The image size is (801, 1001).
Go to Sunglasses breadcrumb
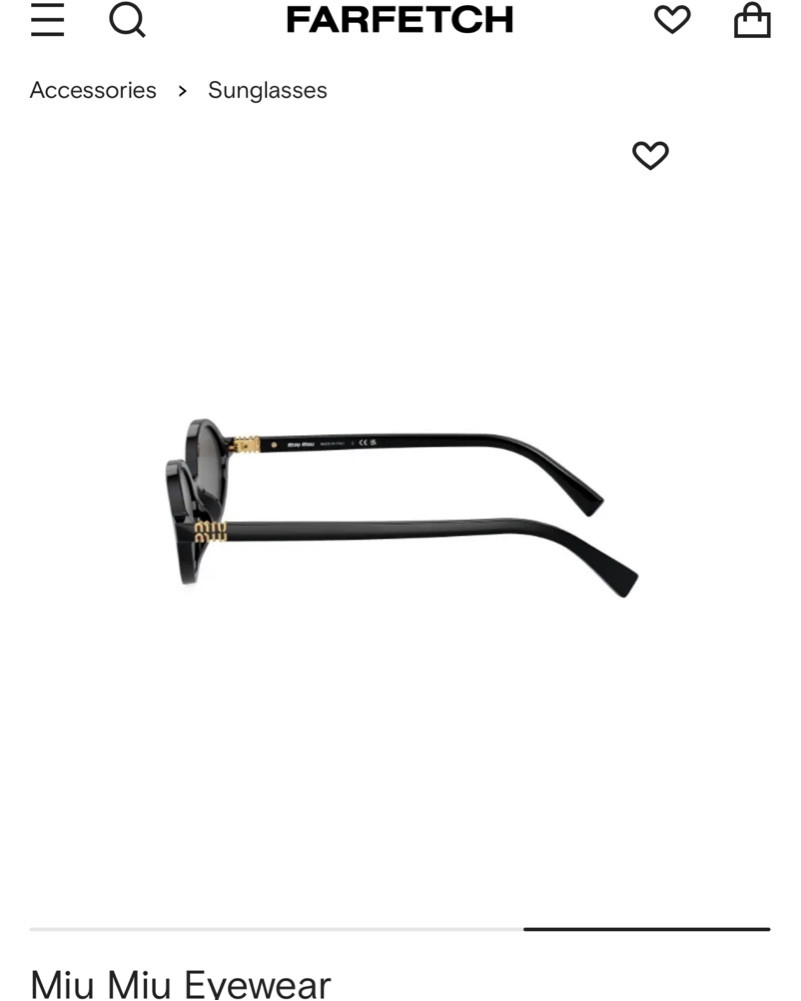267,90
